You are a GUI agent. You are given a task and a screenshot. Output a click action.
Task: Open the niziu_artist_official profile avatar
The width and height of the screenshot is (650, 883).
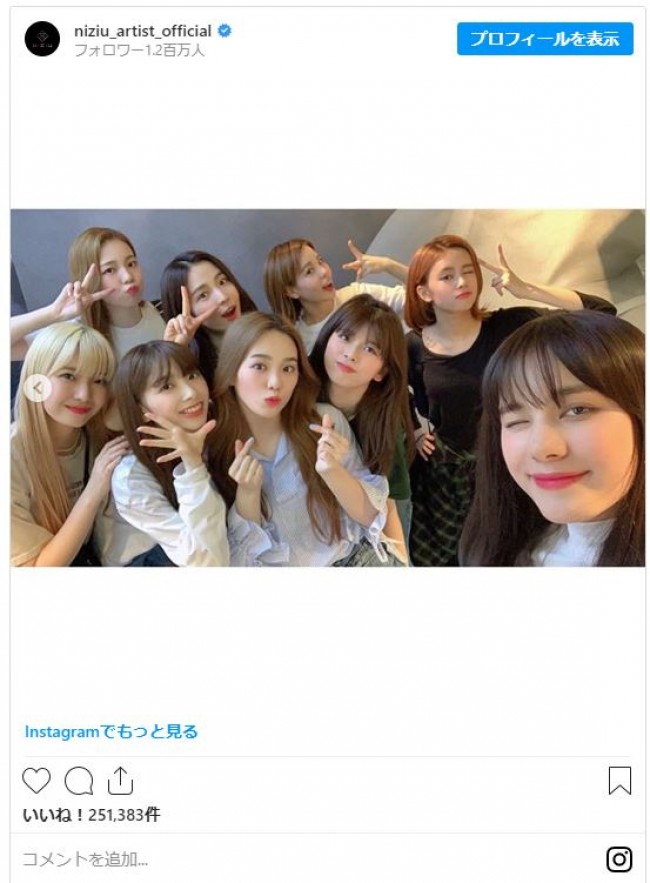pos(42,39)
